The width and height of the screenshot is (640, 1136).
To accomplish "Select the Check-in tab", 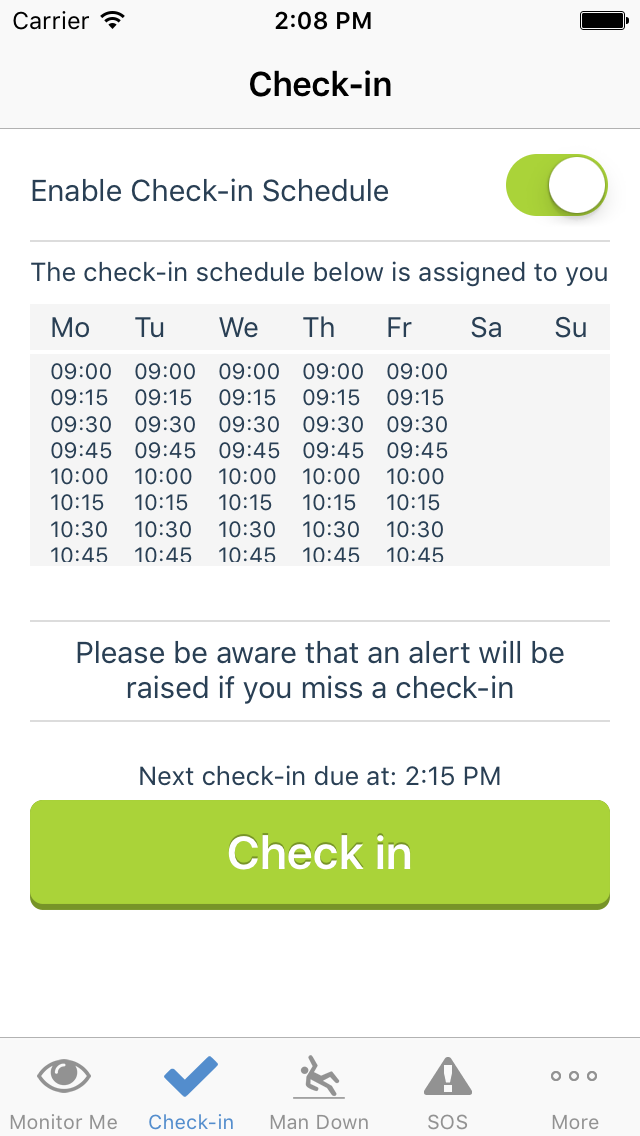I will point(191,1092).
